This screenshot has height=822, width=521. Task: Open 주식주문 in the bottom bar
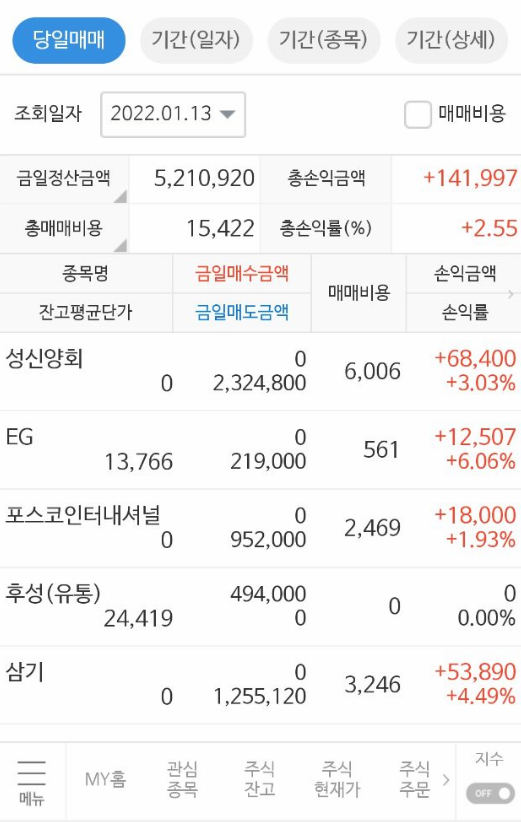pyautogui.click(x=415, y=780)
